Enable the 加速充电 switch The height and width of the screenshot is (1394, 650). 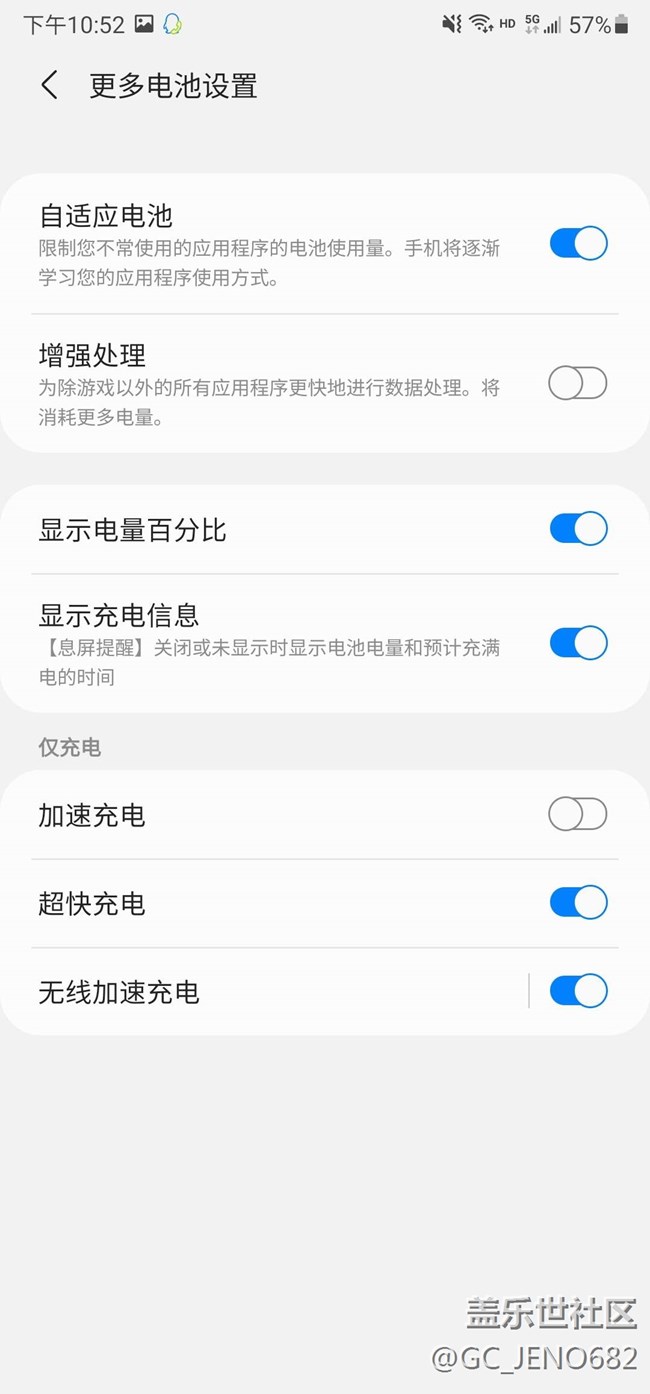(578, 815)
